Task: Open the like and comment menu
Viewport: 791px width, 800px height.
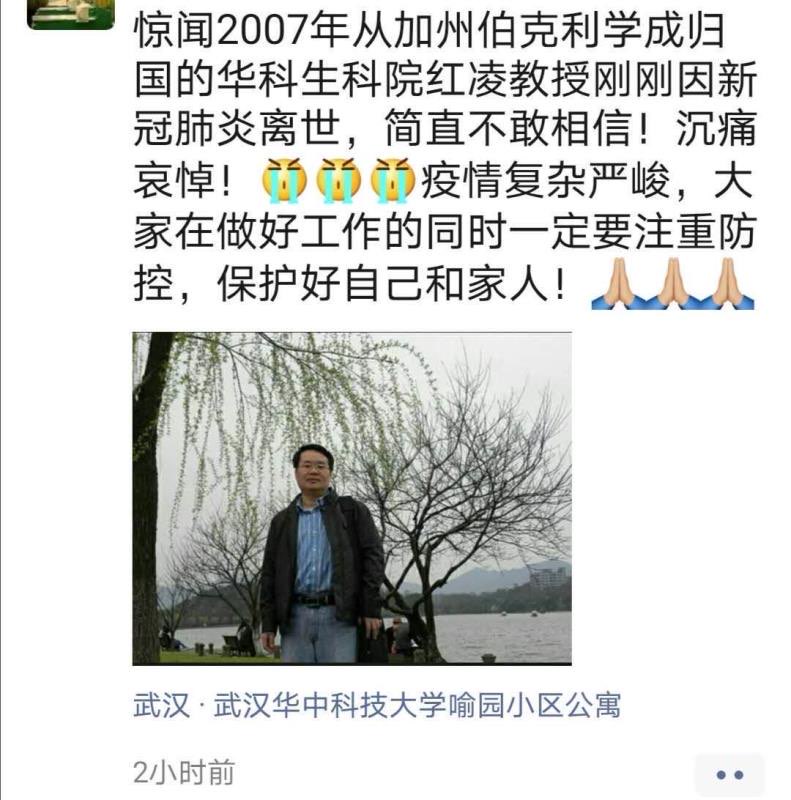Action: pyautogui.click(x=730, y=773)
